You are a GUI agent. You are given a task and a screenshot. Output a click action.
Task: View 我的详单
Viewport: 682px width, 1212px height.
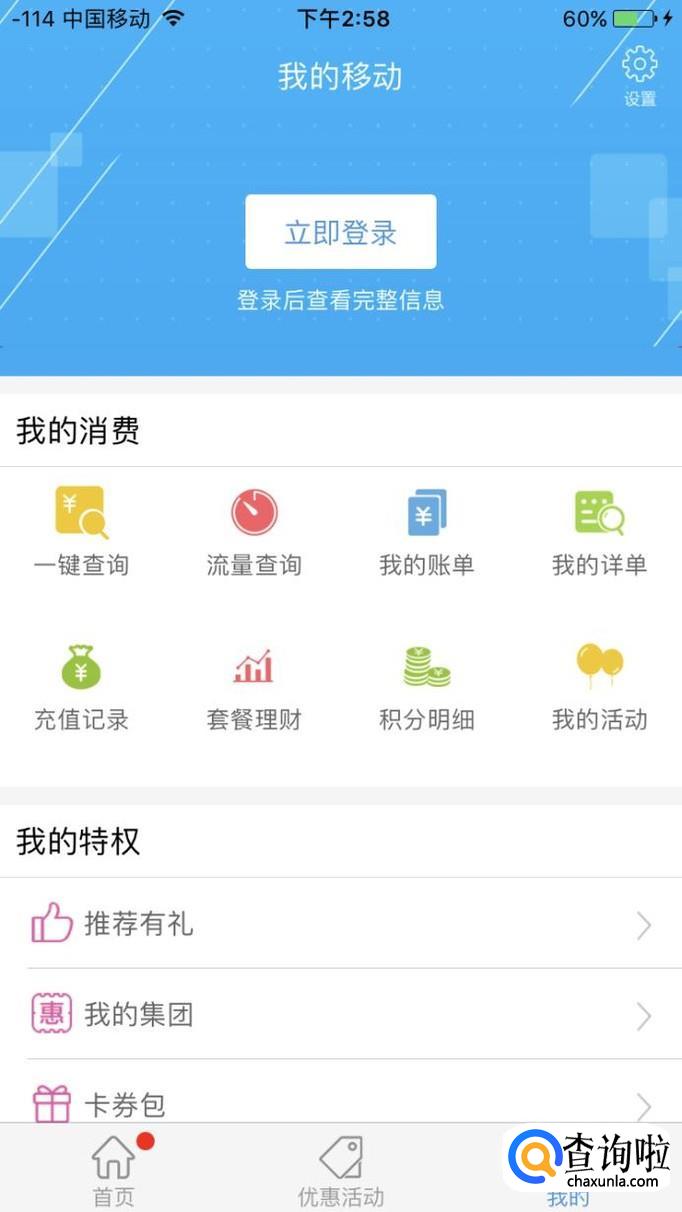point(600,530)
